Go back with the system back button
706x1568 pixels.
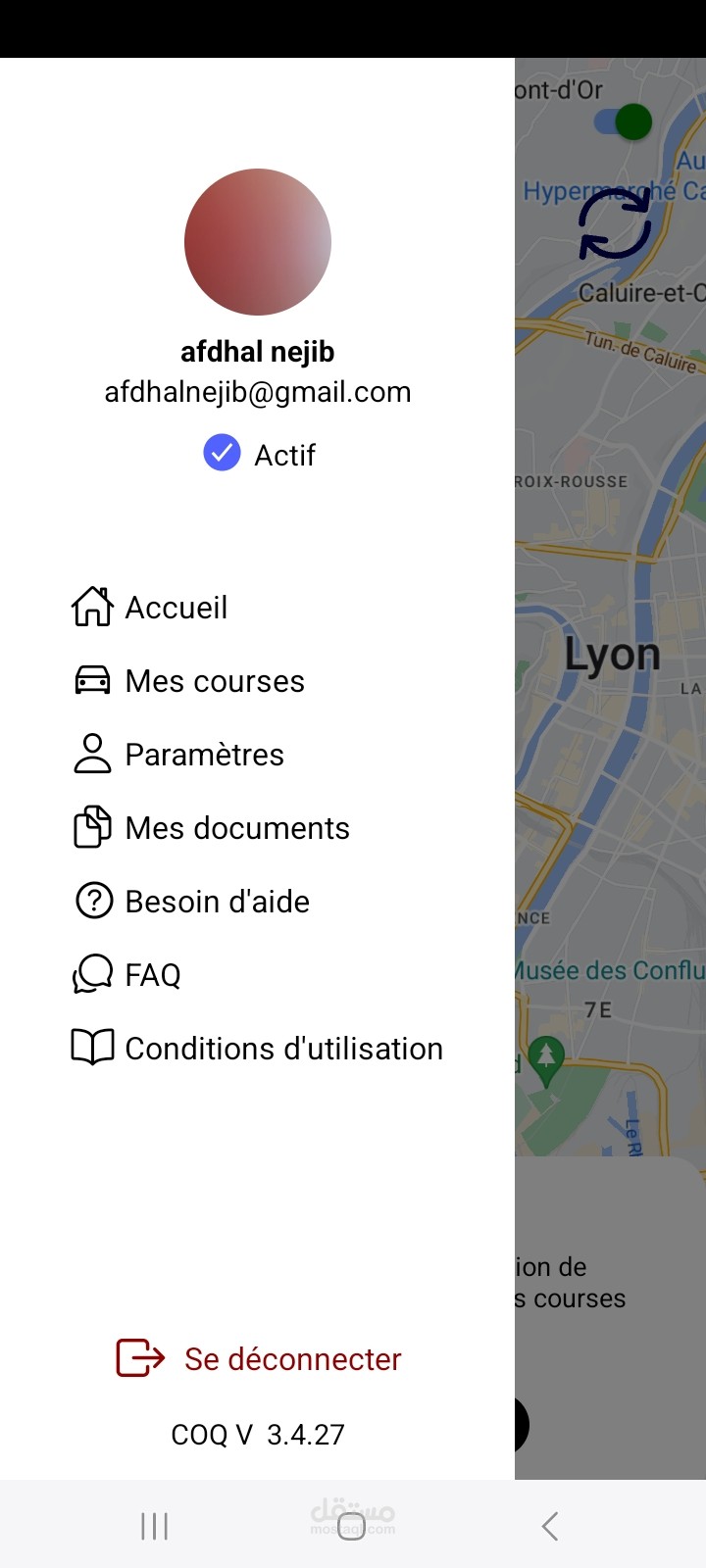coord(550,1526)
